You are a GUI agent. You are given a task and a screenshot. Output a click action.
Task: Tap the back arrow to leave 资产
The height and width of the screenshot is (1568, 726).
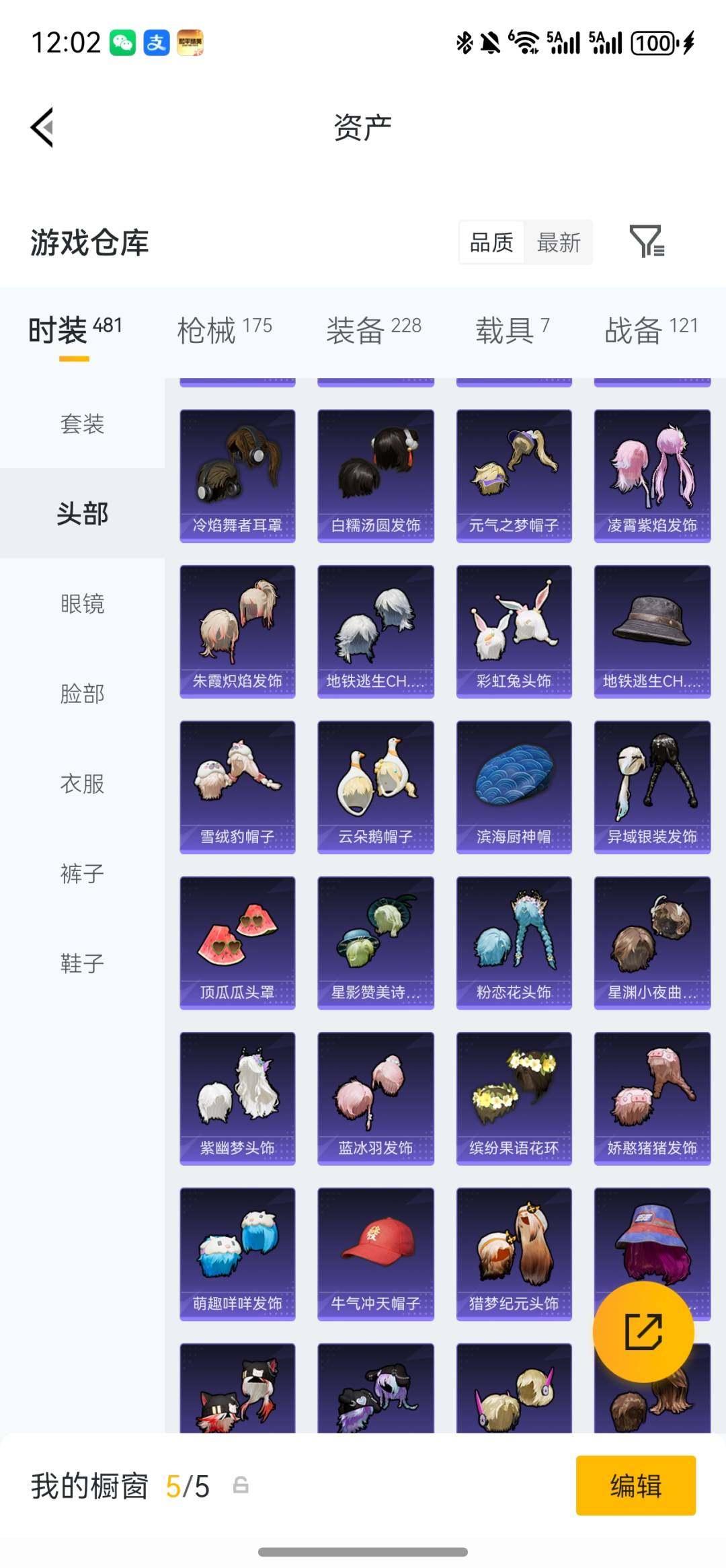click(x=42, y=128)
